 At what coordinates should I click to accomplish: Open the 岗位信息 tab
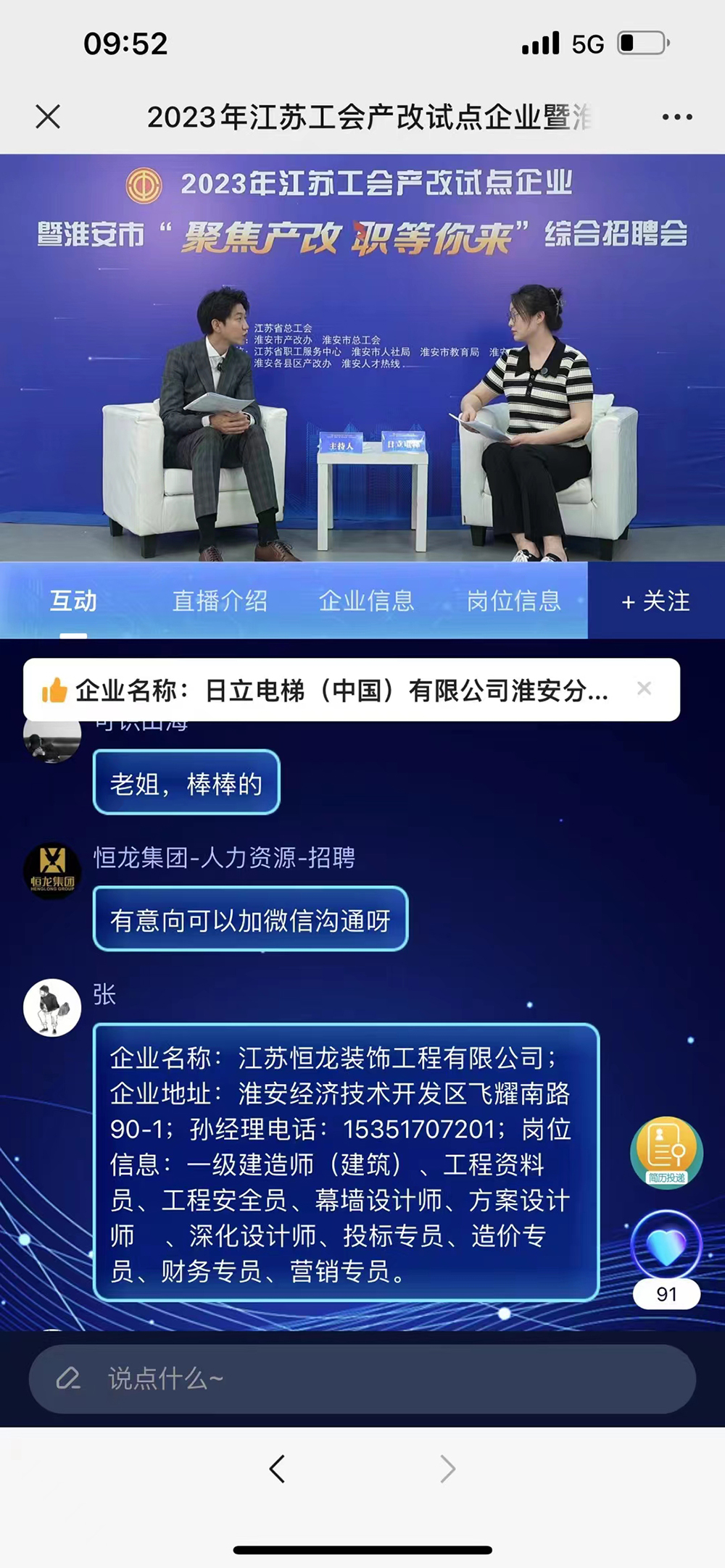click(513, 601)
